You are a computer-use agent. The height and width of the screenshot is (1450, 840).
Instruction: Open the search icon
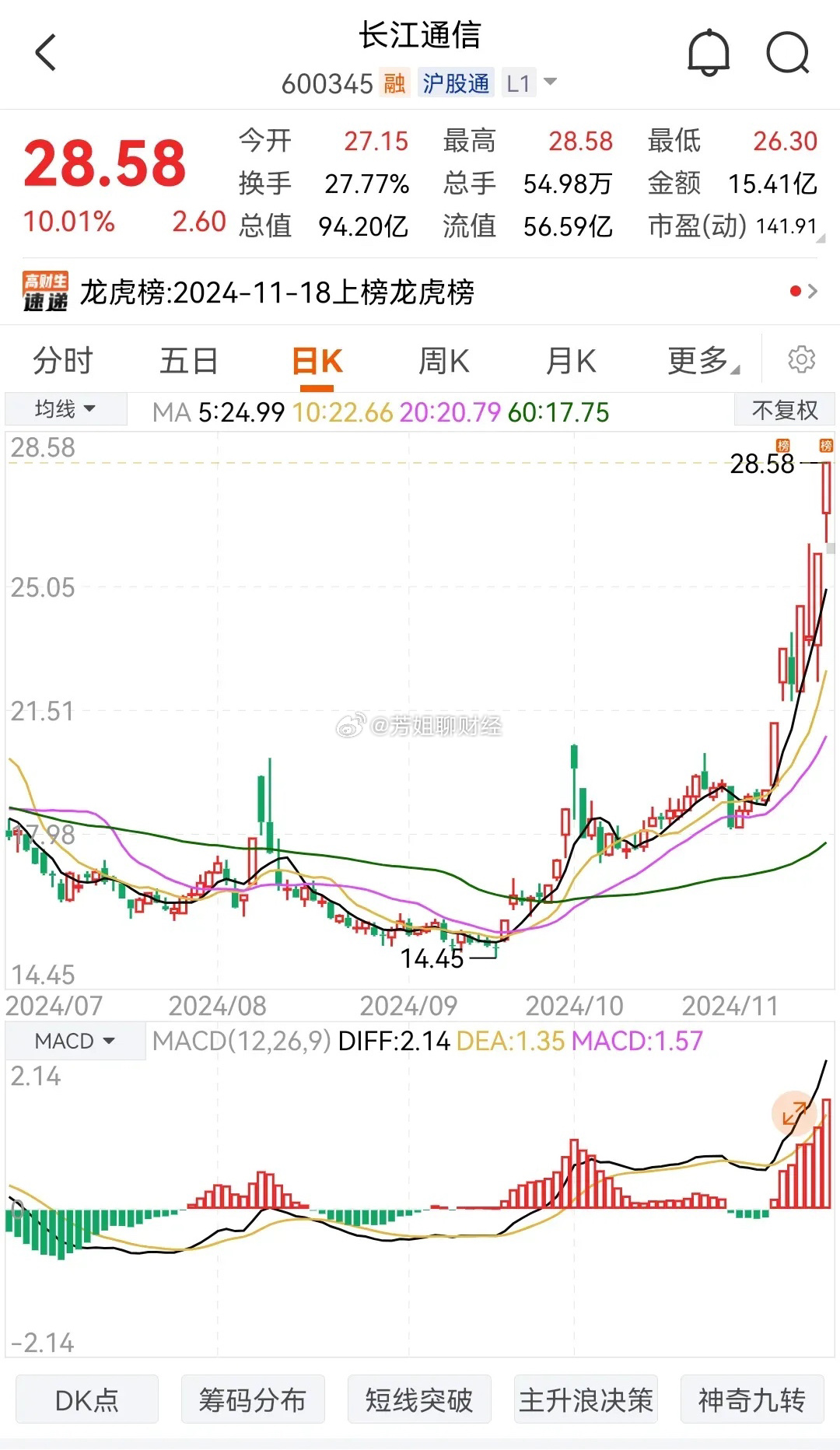(x=787, y=53)
